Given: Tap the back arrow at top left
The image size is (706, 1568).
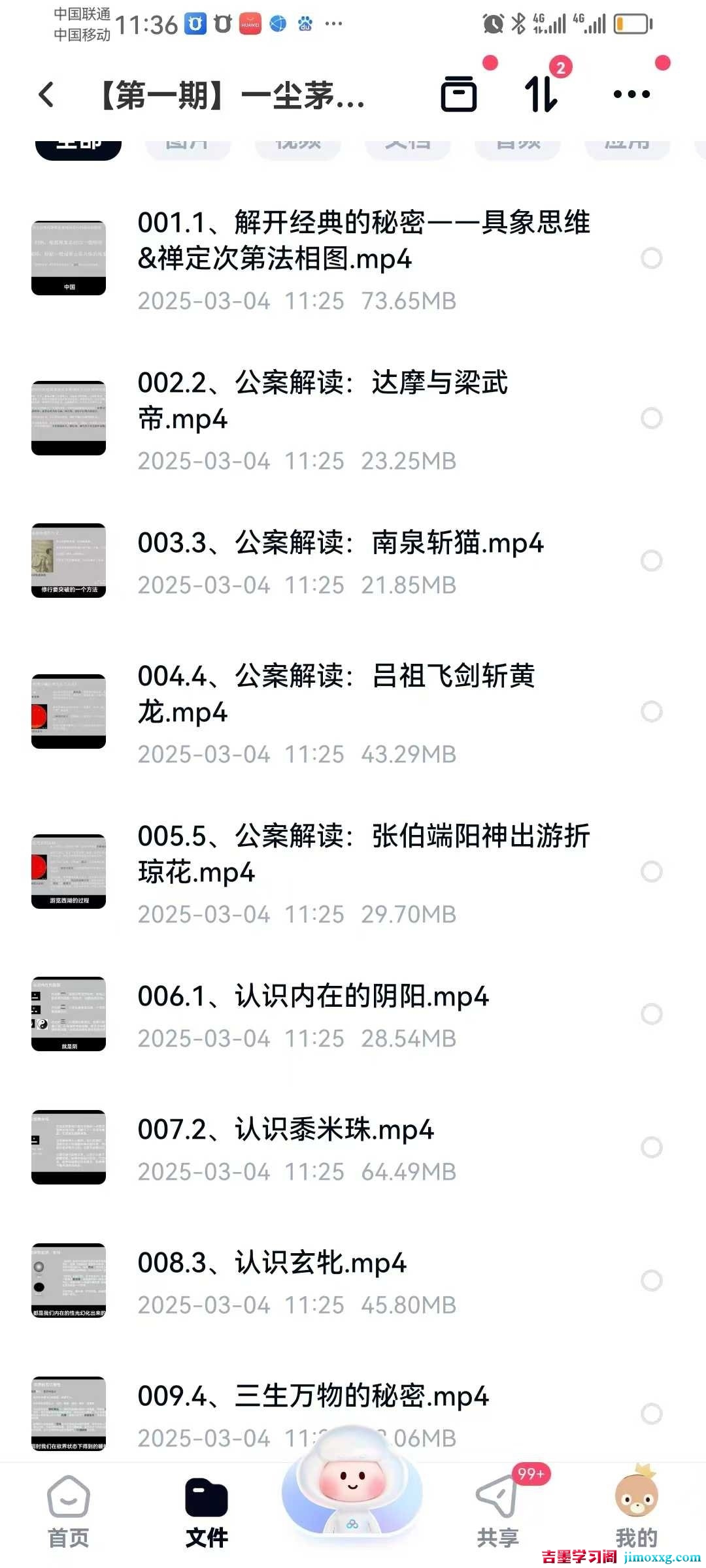Looking at the screenshot, I should 47,95.
